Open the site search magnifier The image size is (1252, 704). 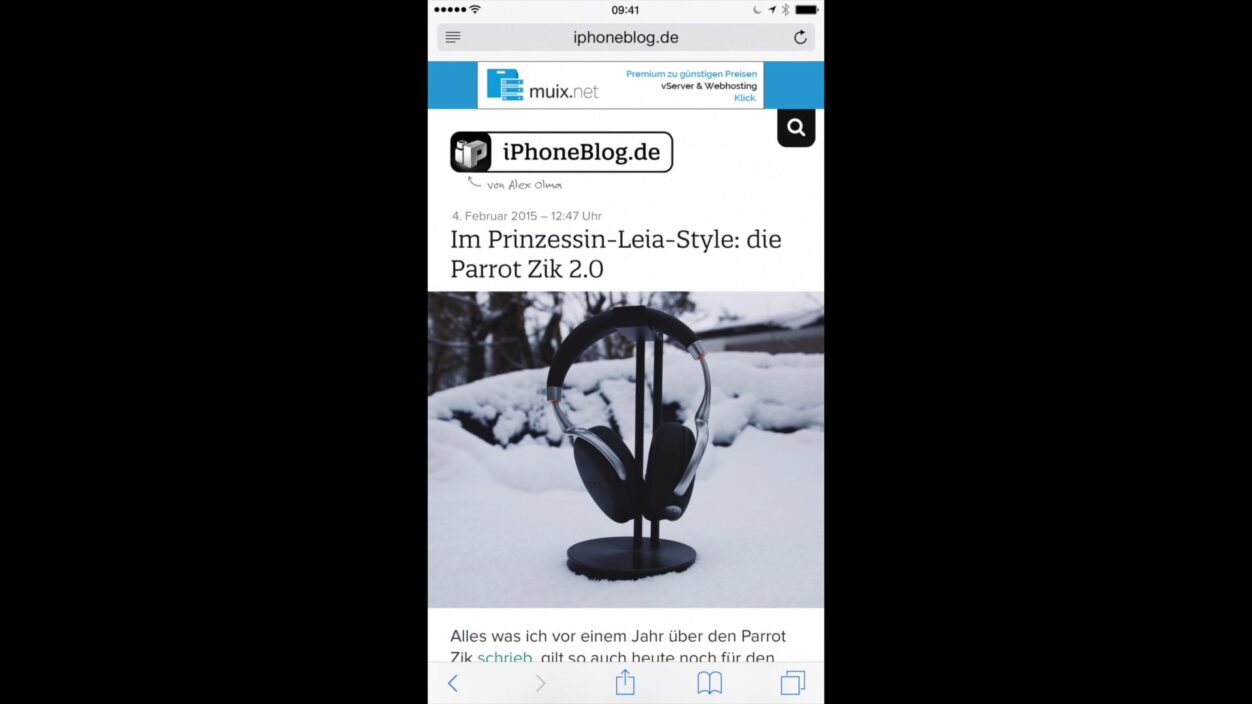tap(796, 128)
